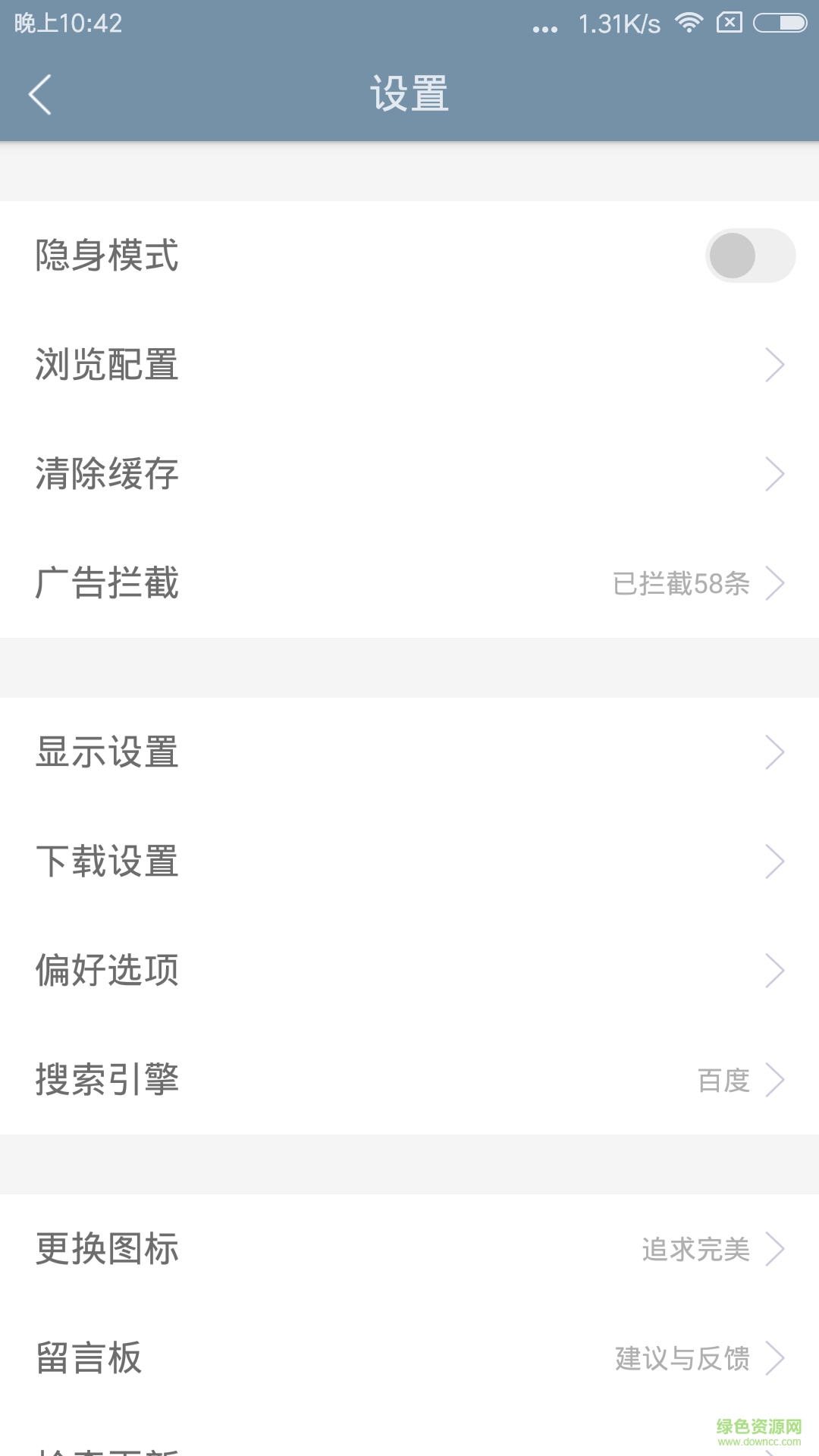819x1456 pixels.
Task: Tap the back arrow in the title bar
Action: coord(39,93)
